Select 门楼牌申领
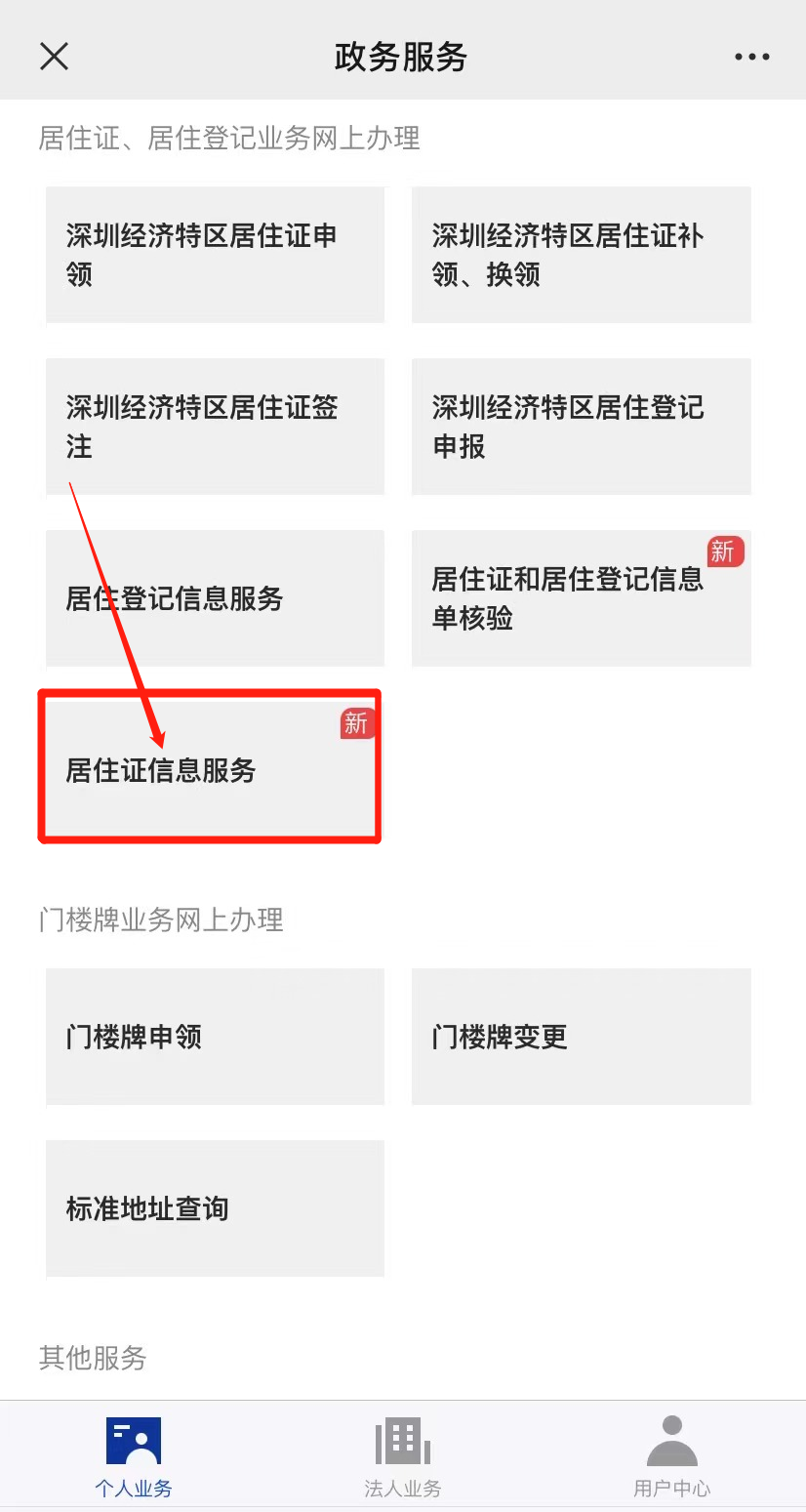Image resolution: width=806 pixels, height=1512 pixels. point(215,1037)
